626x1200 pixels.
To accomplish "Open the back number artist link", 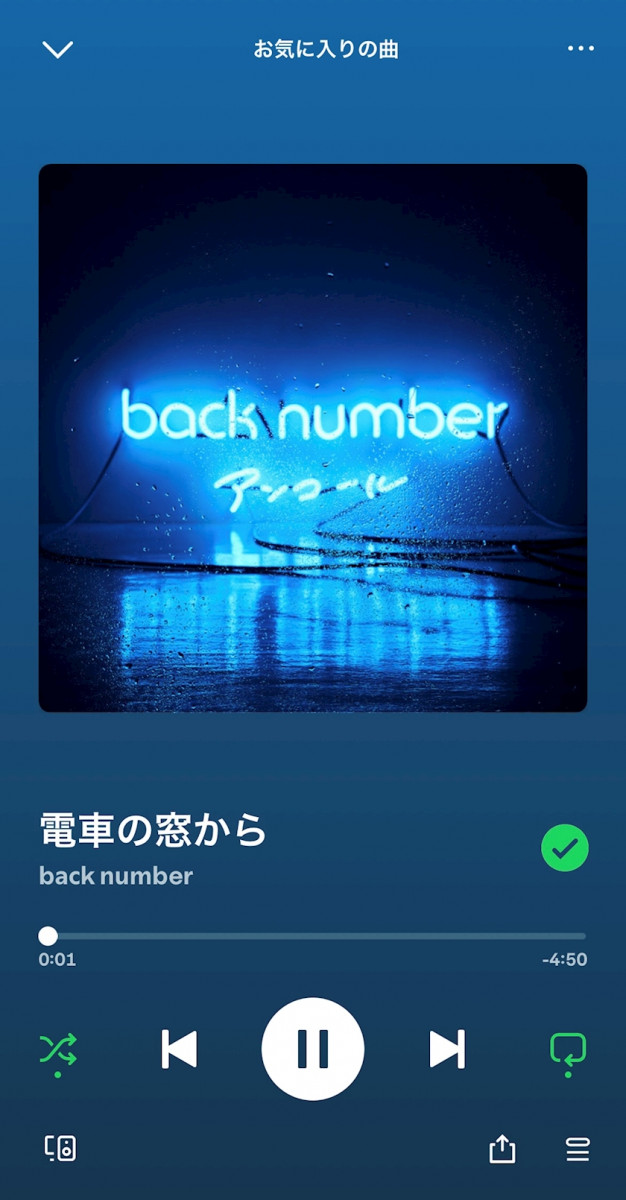I will pos(116,876).
